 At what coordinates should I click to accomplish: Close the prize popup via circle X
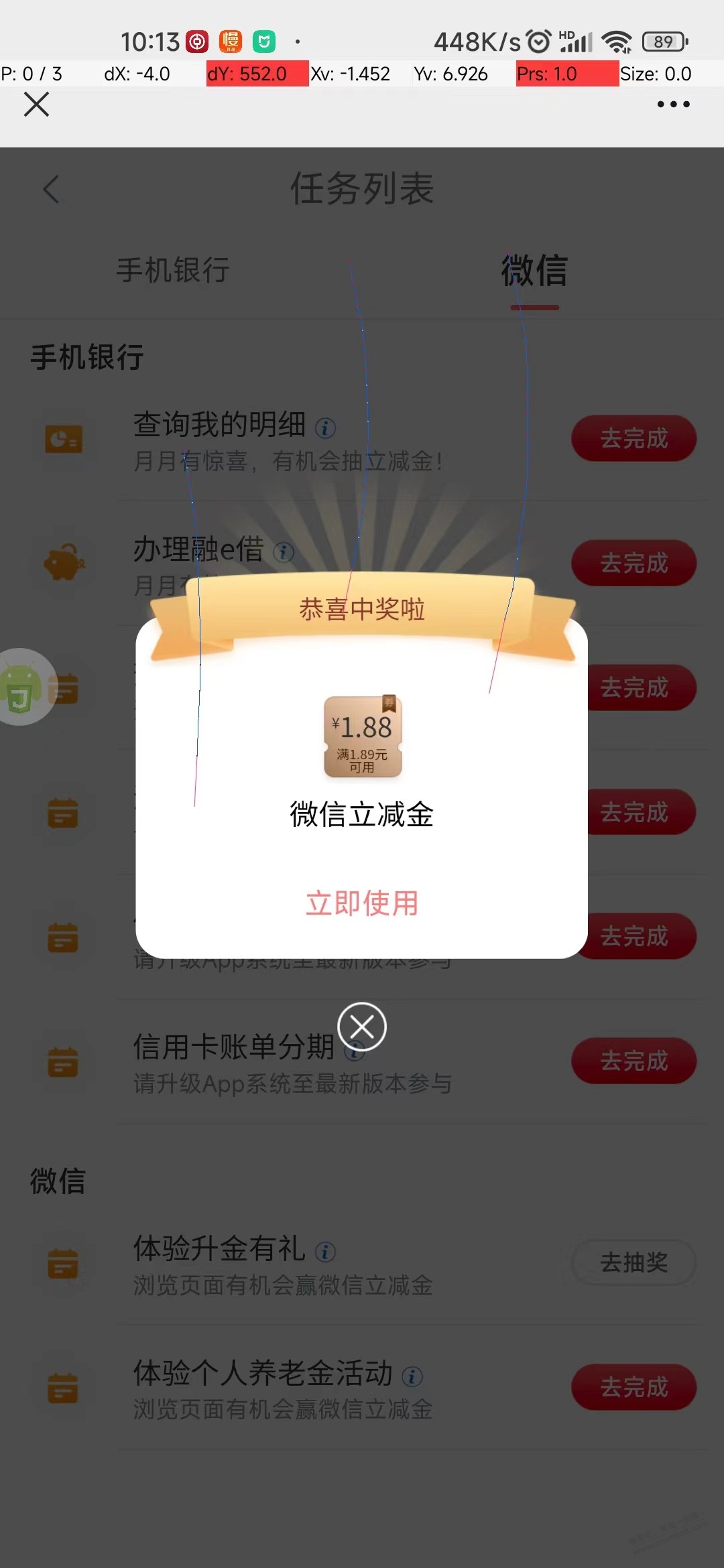362,1026
